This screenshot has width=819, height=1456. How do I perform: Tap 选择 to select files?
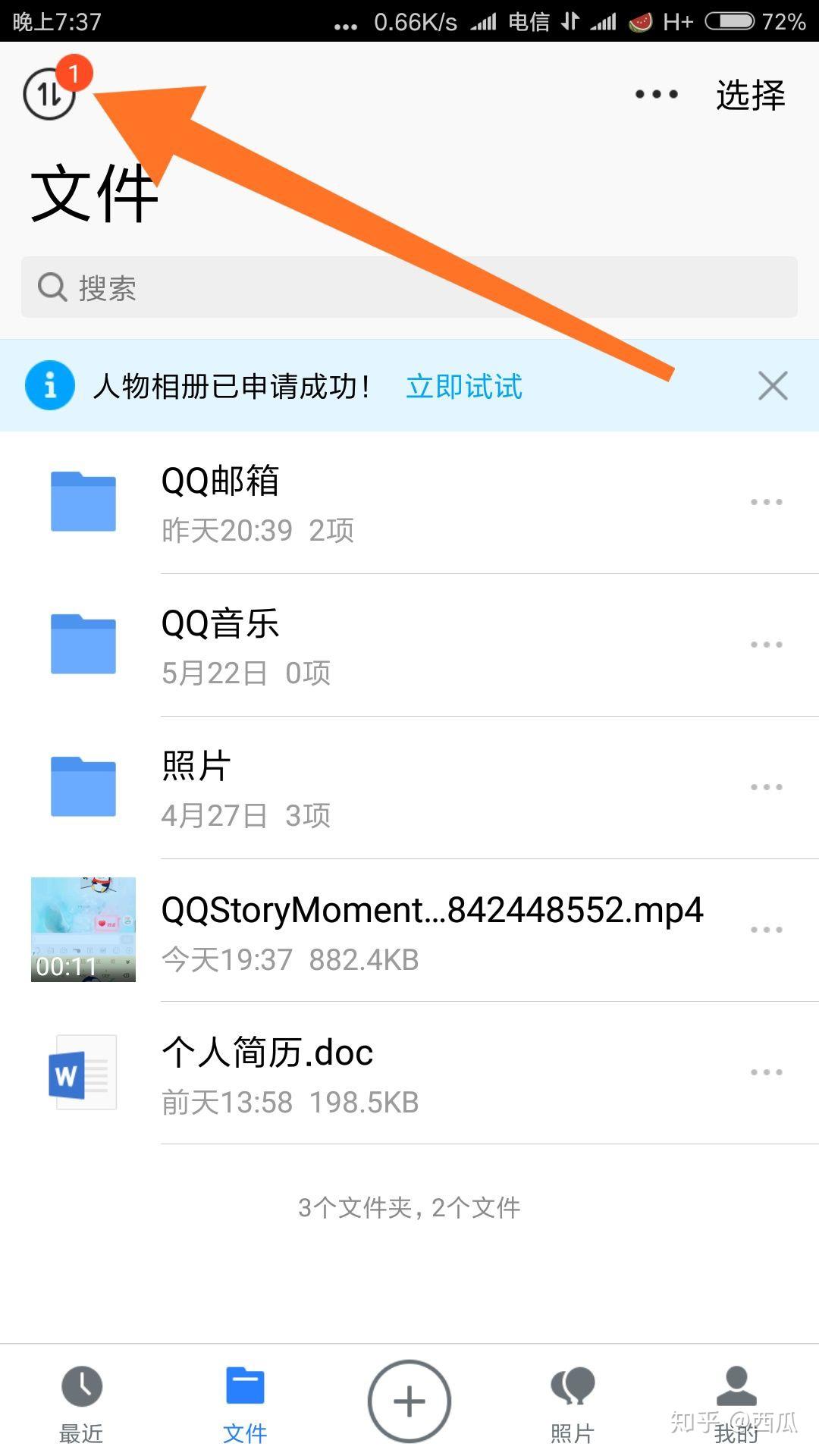pos(750,95)
